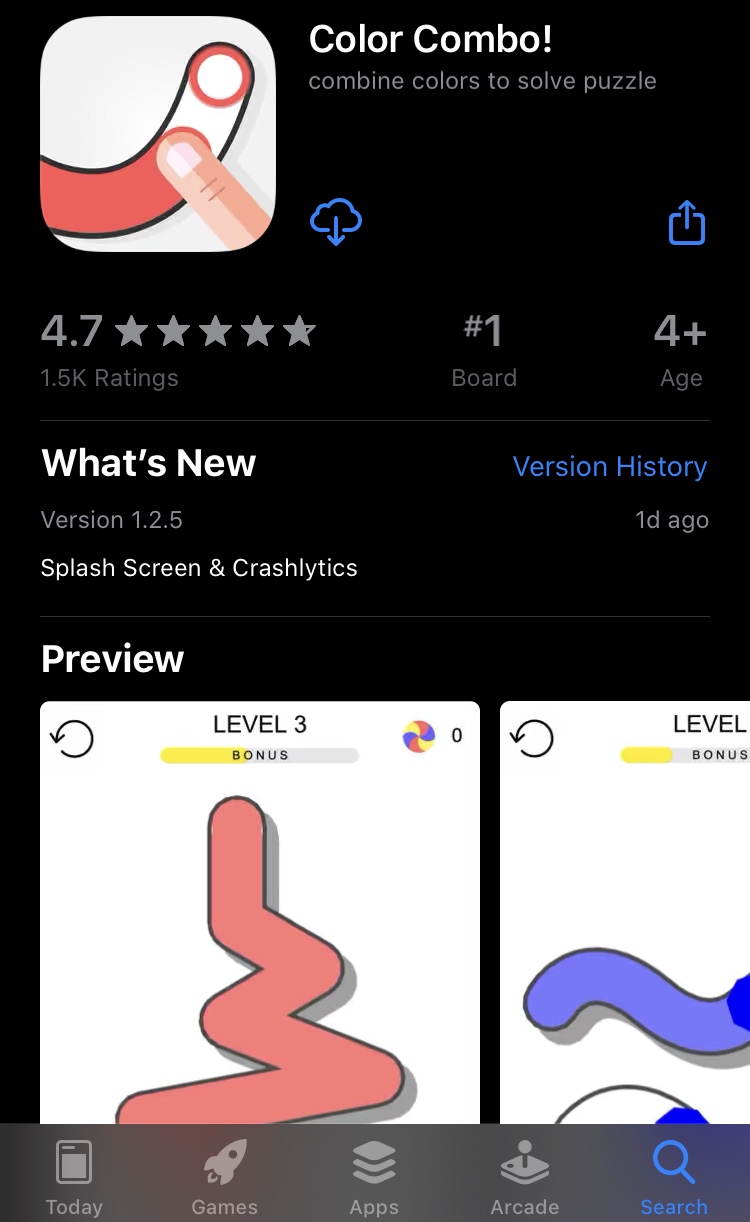Switch to the Games tab
This screenshot has height=1222, width=750.
coord(224,1177)
